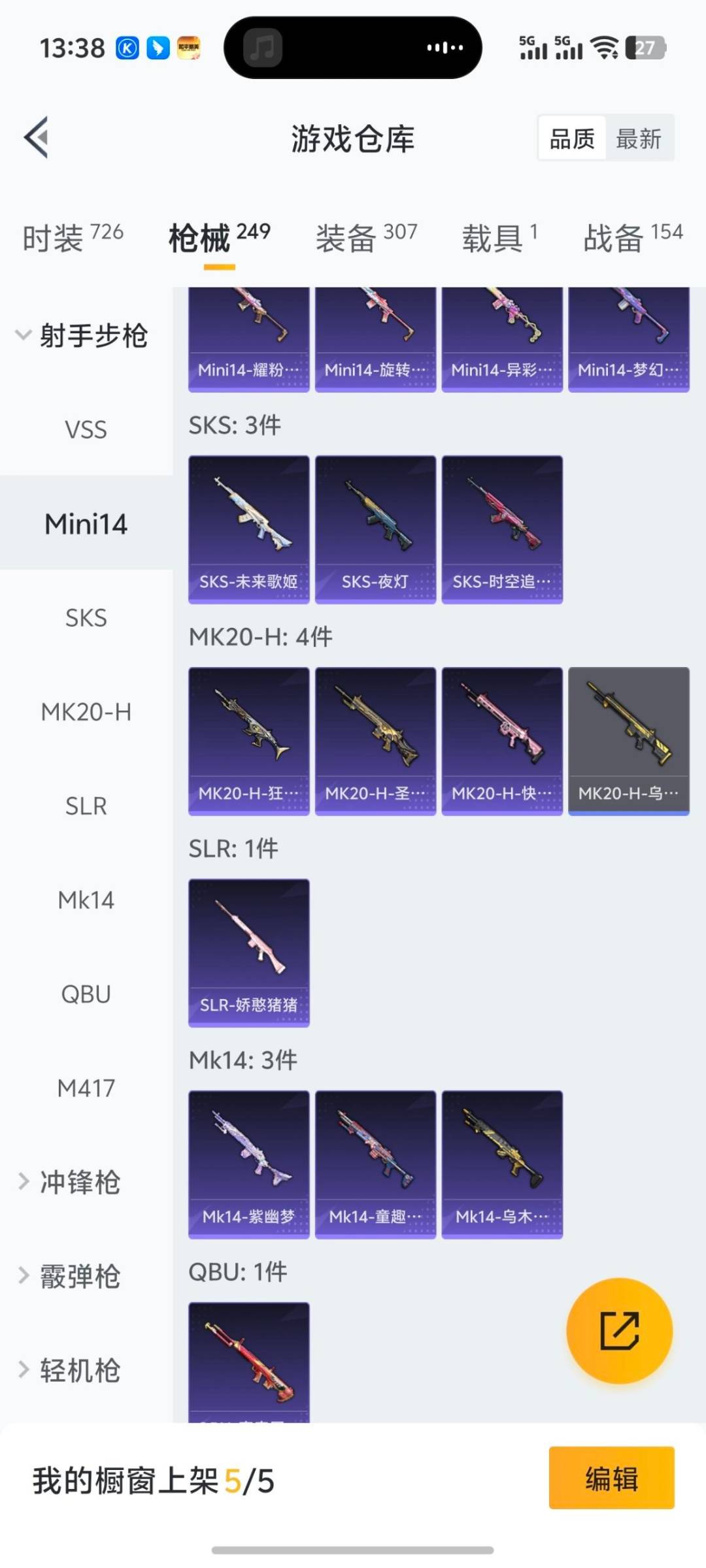706x1568 pixels.
Task: Tap the 编辑 button
Action: pos(611,1478)
